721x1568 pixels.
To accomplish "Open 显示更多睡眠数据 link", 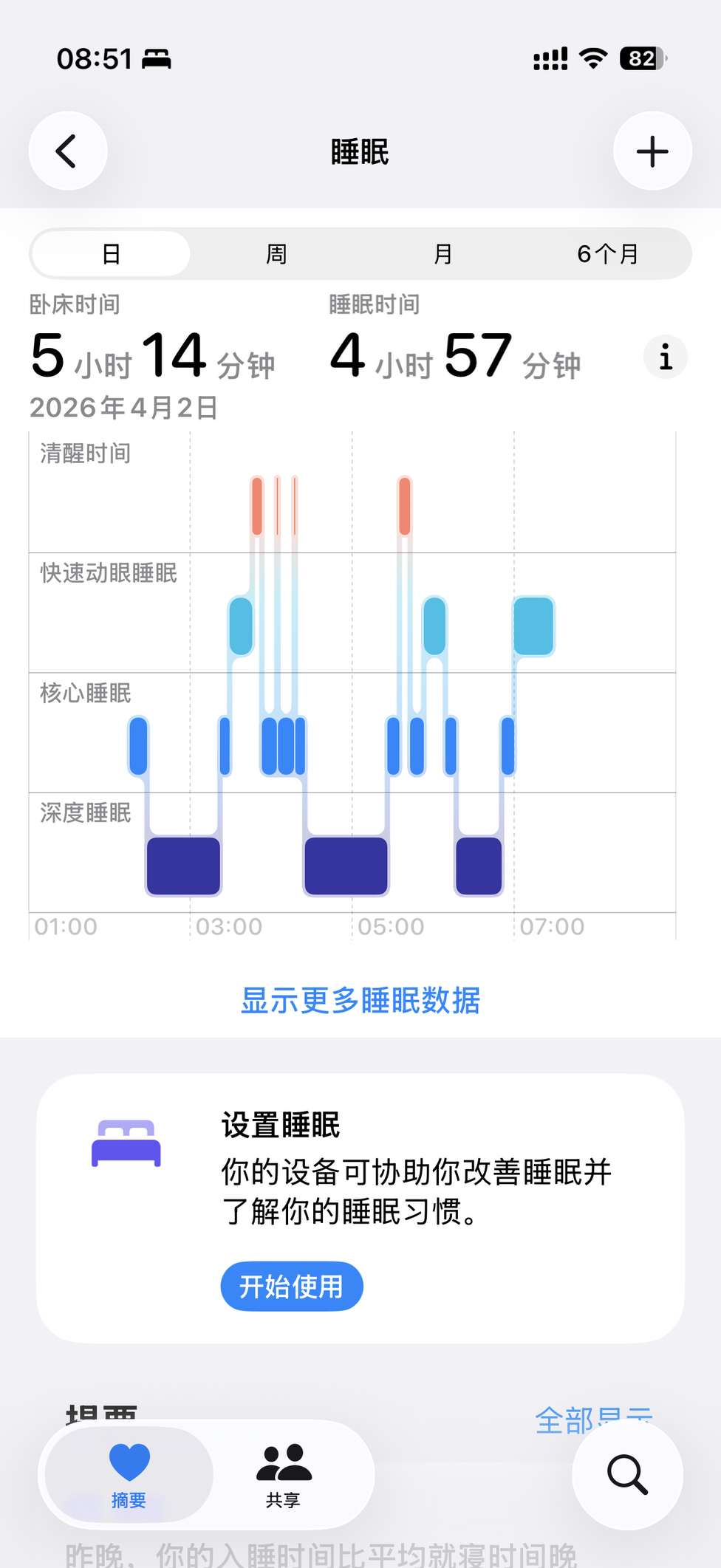I will tap(360, 1001).
